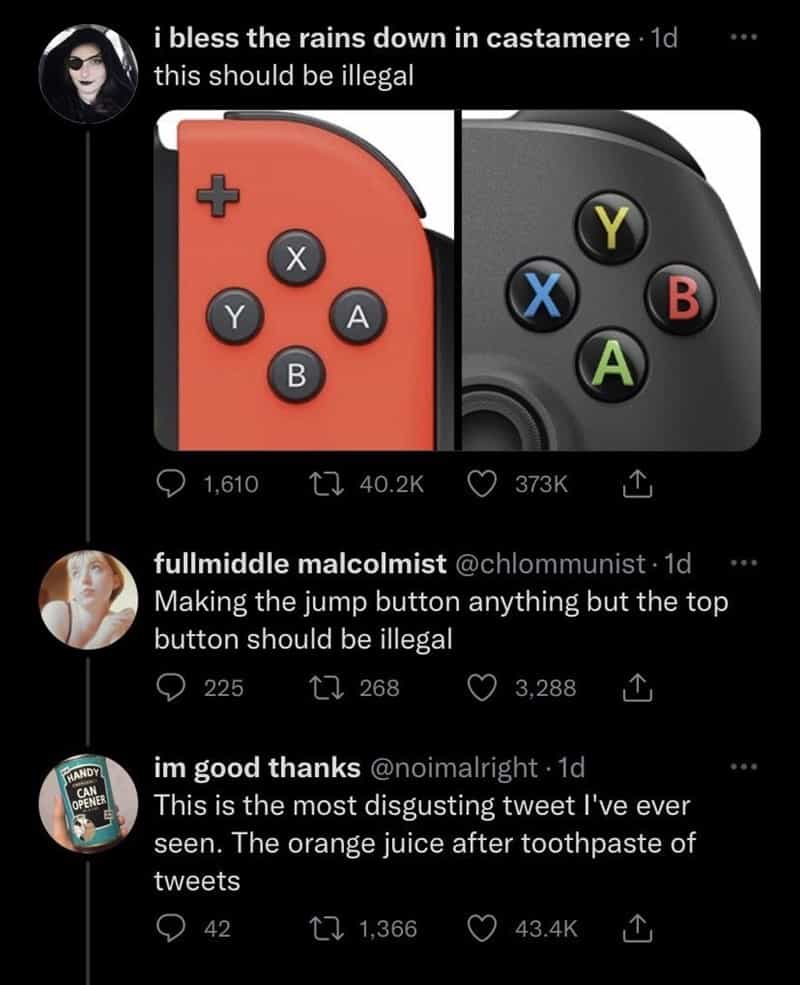This screenshot has width=800, height=985.
Task: Like the tweet with 373K likes
Action: coord(484,485)
